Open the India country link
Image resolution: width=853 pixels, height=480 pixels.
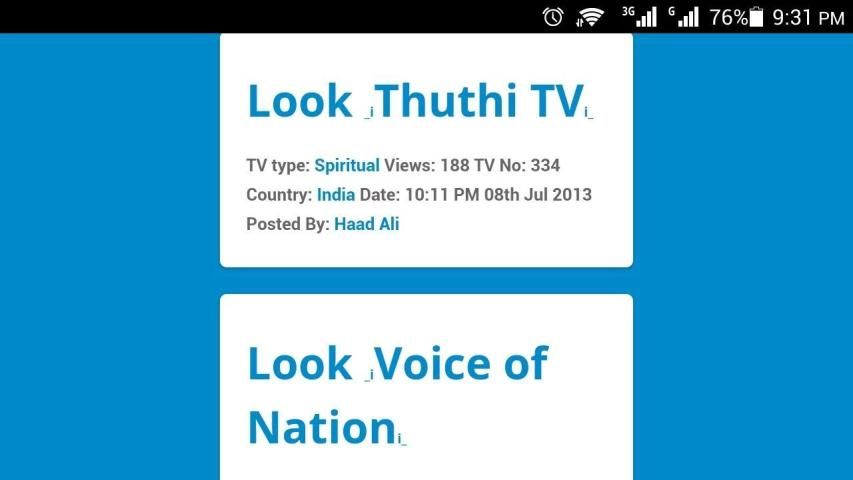335,194
